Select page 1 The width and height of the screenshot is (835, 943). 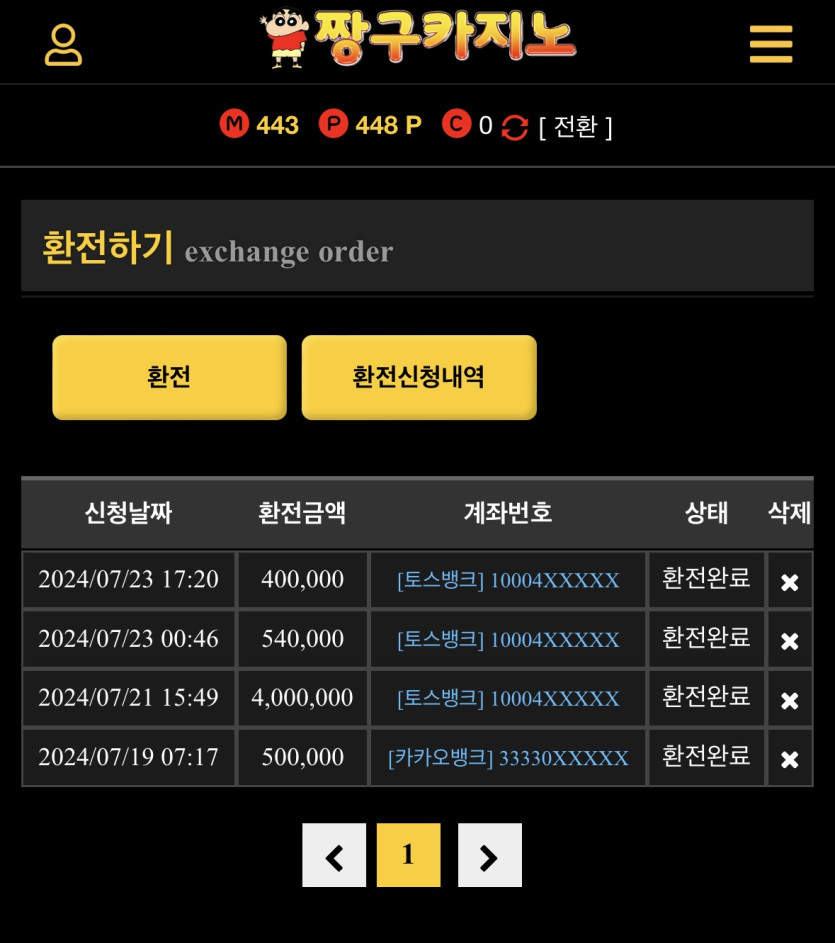pos(408,855)
